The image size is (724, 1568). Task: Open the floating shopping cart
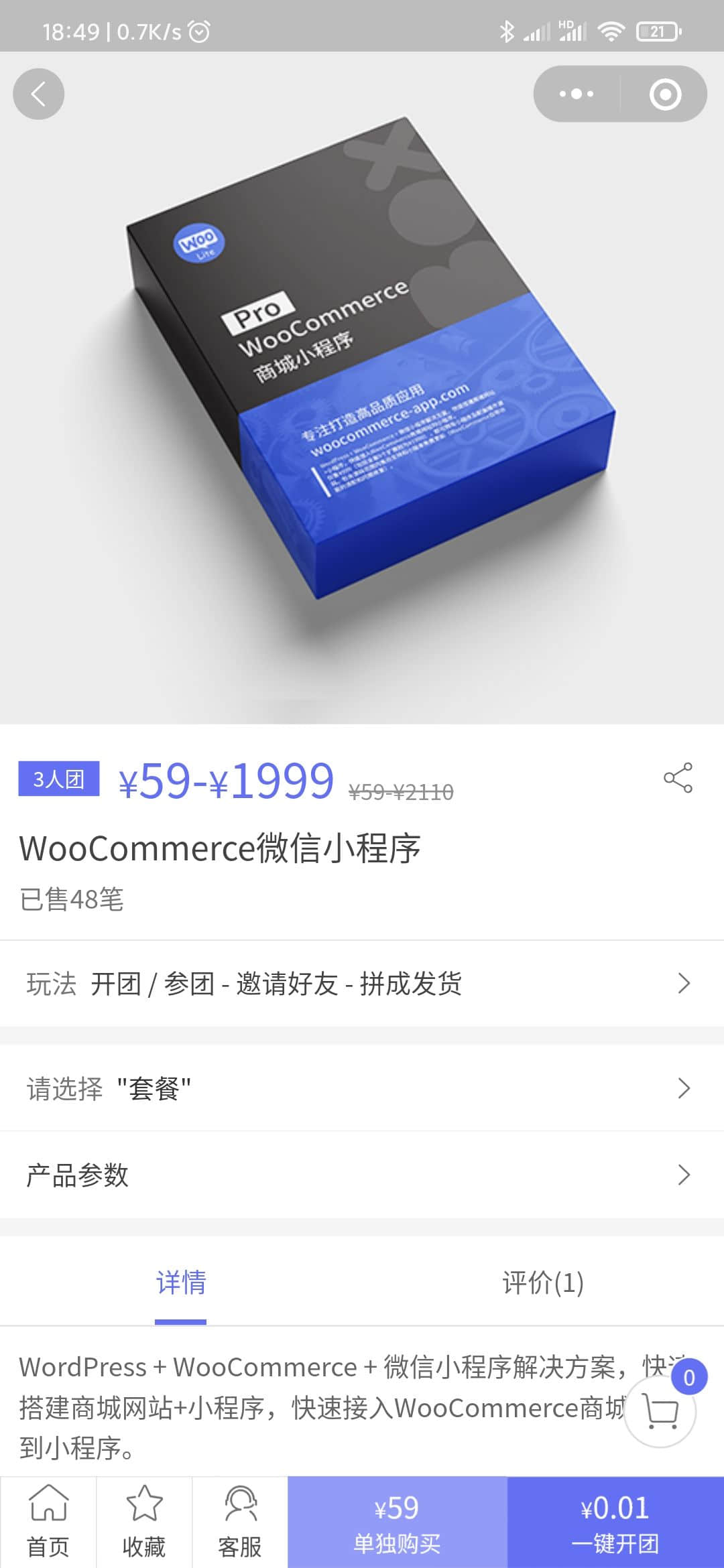point(661,1411)
